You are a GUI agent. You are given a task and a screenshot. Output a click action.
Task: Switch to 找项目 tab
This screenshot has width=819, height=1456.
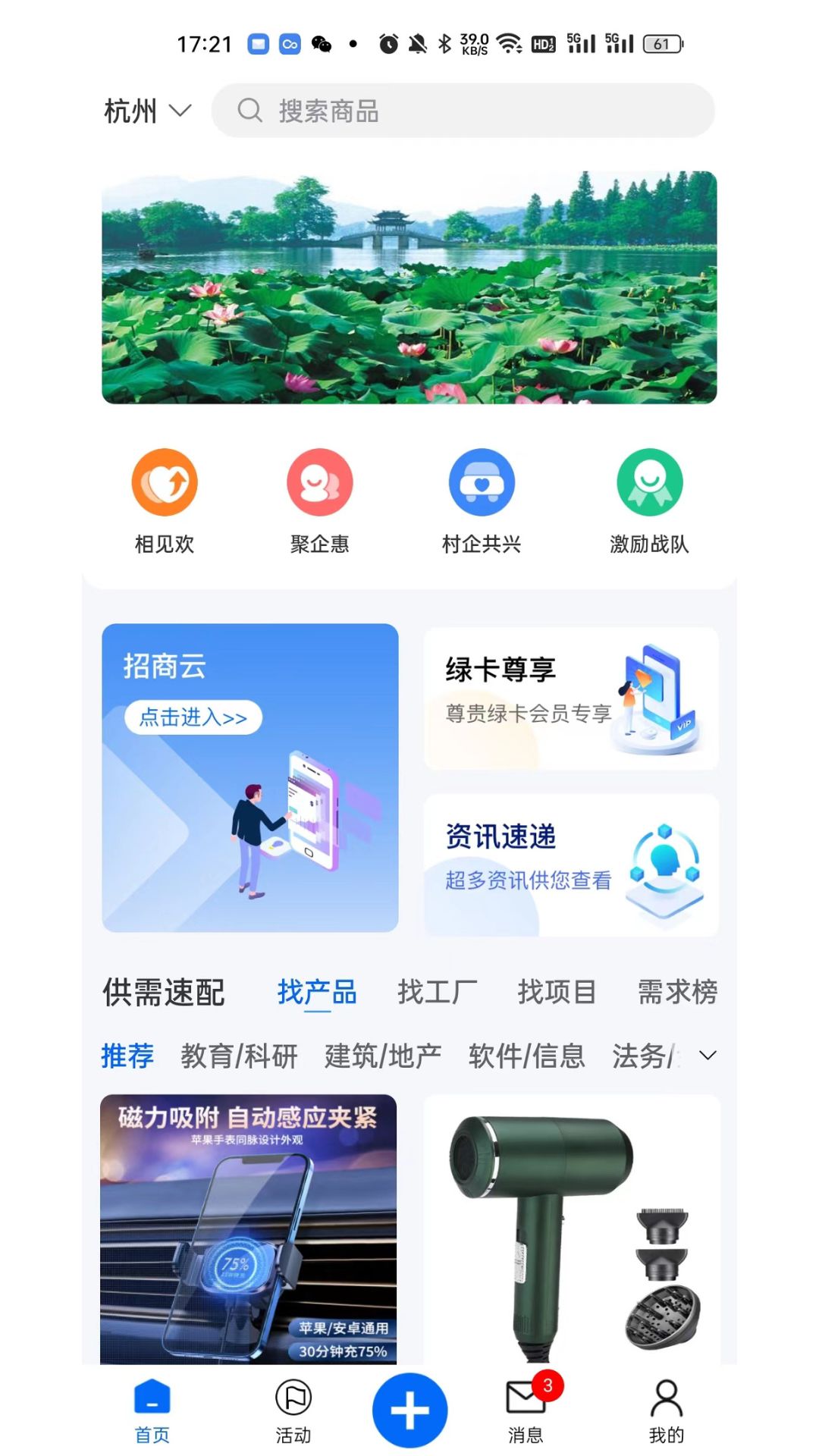pyautogui.click(x=557, y=992)
